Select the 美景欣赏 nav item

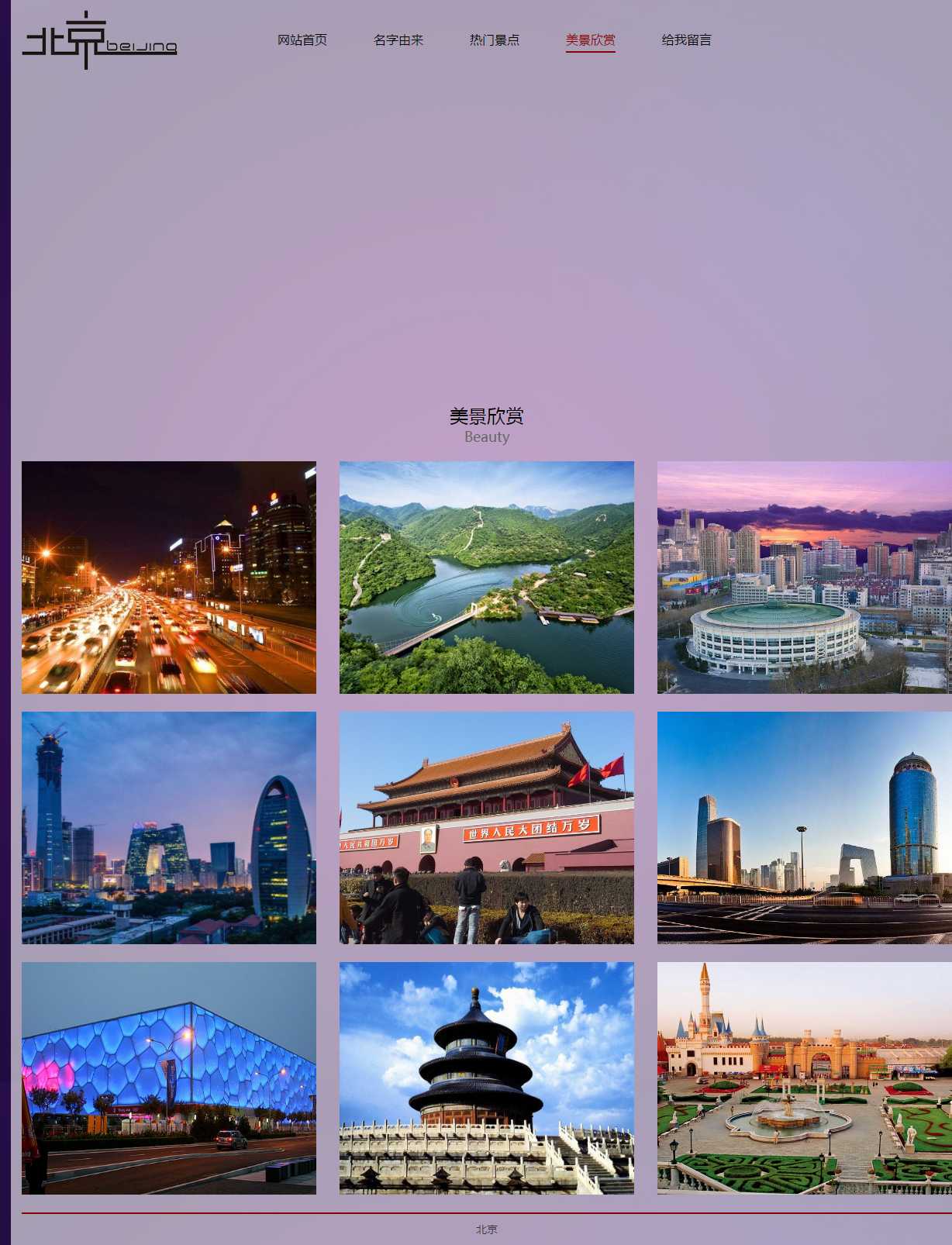click(x=590, y=40)
